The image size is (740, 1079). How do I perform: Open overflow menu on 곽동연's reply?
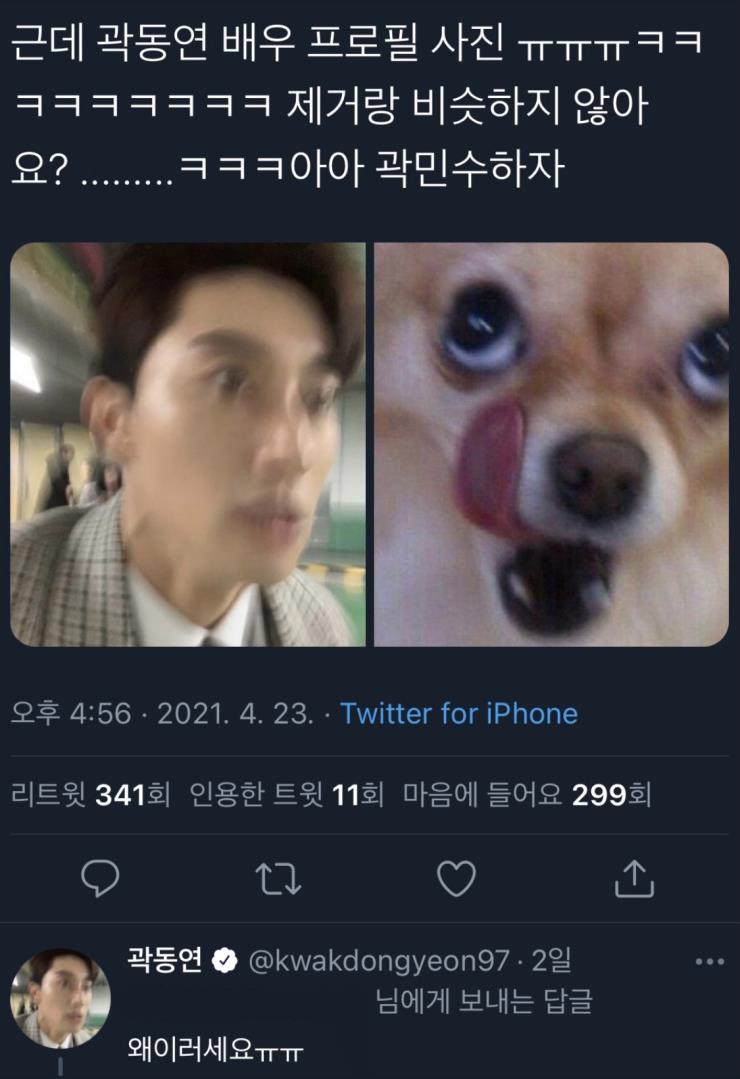pos(708,962)
